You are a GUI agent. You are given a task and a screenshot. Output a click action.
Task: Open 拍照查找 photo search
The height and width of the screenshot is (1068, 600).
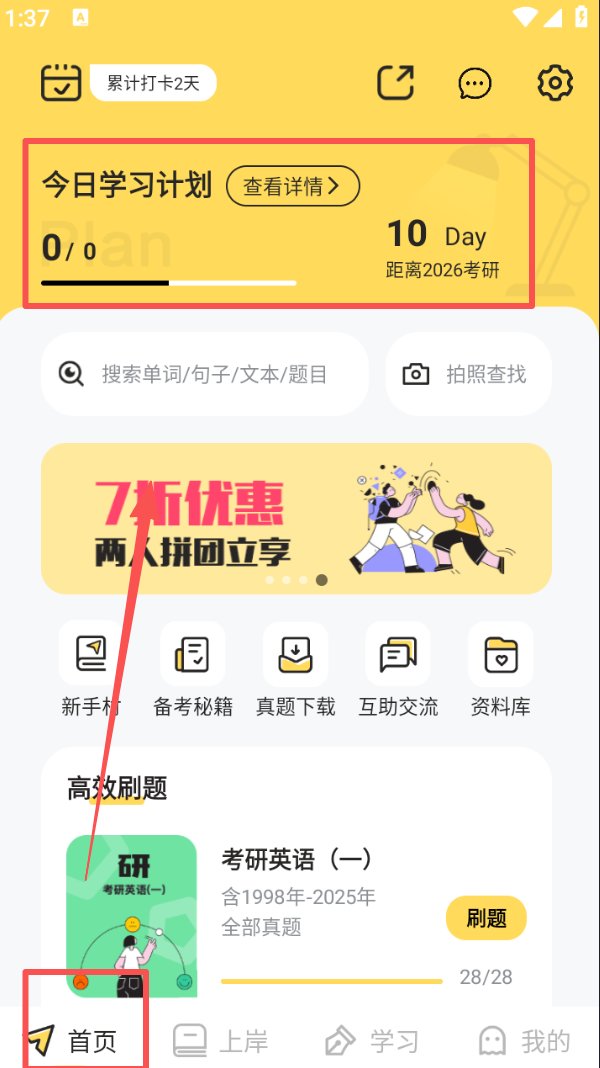tap(468, 374)
